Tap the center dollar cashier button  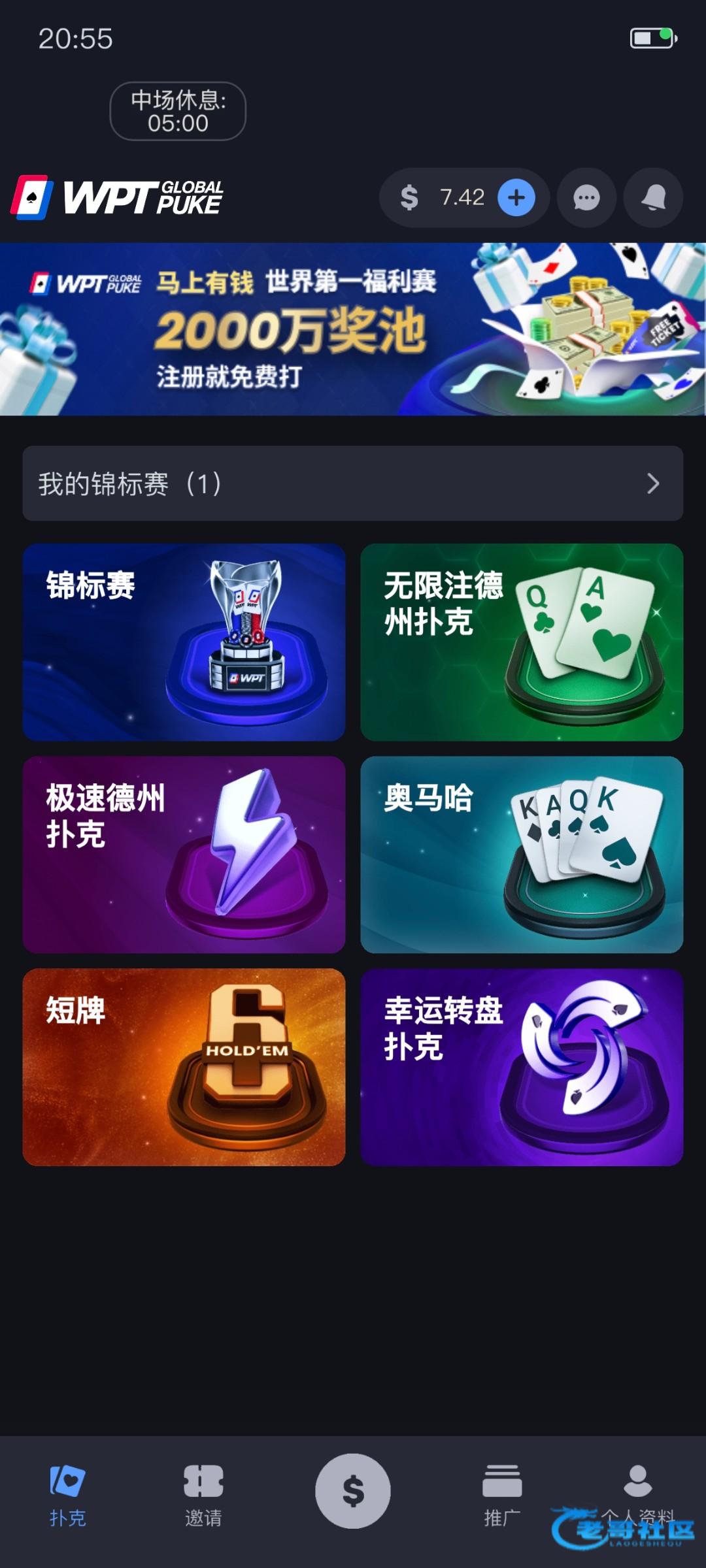(x=353, y=1491)
